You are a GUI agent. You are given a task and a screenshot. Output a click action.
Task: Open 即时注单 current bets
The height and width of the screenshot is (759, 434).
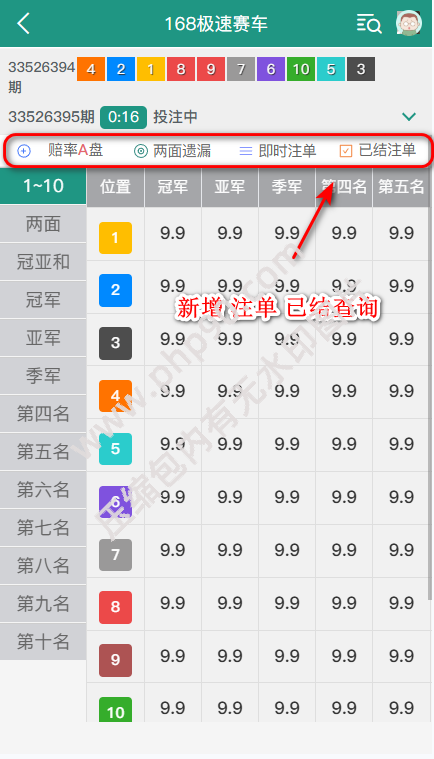(x=278, y=151)
